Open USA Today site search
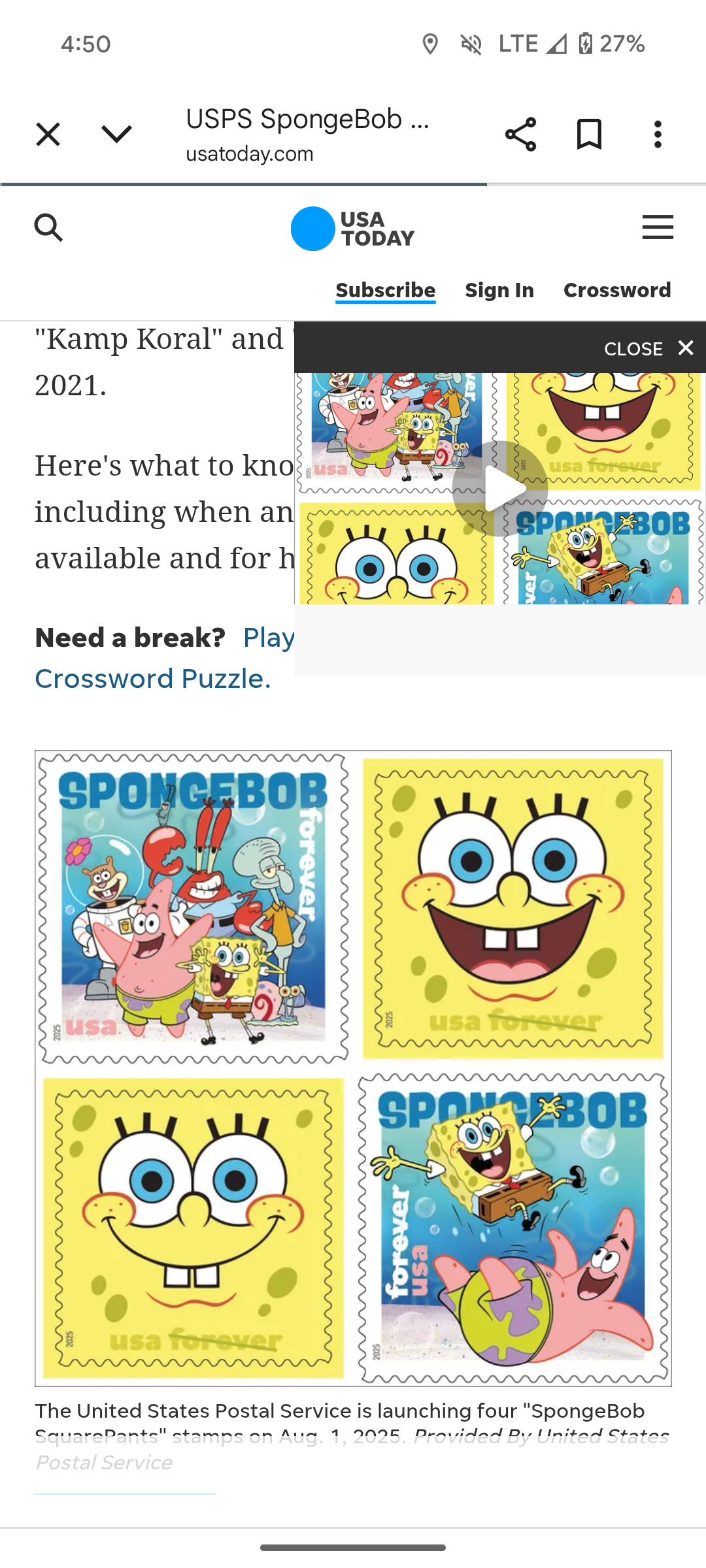The image size is (706, 1568). pyautogui.click(x=48, y=227)
